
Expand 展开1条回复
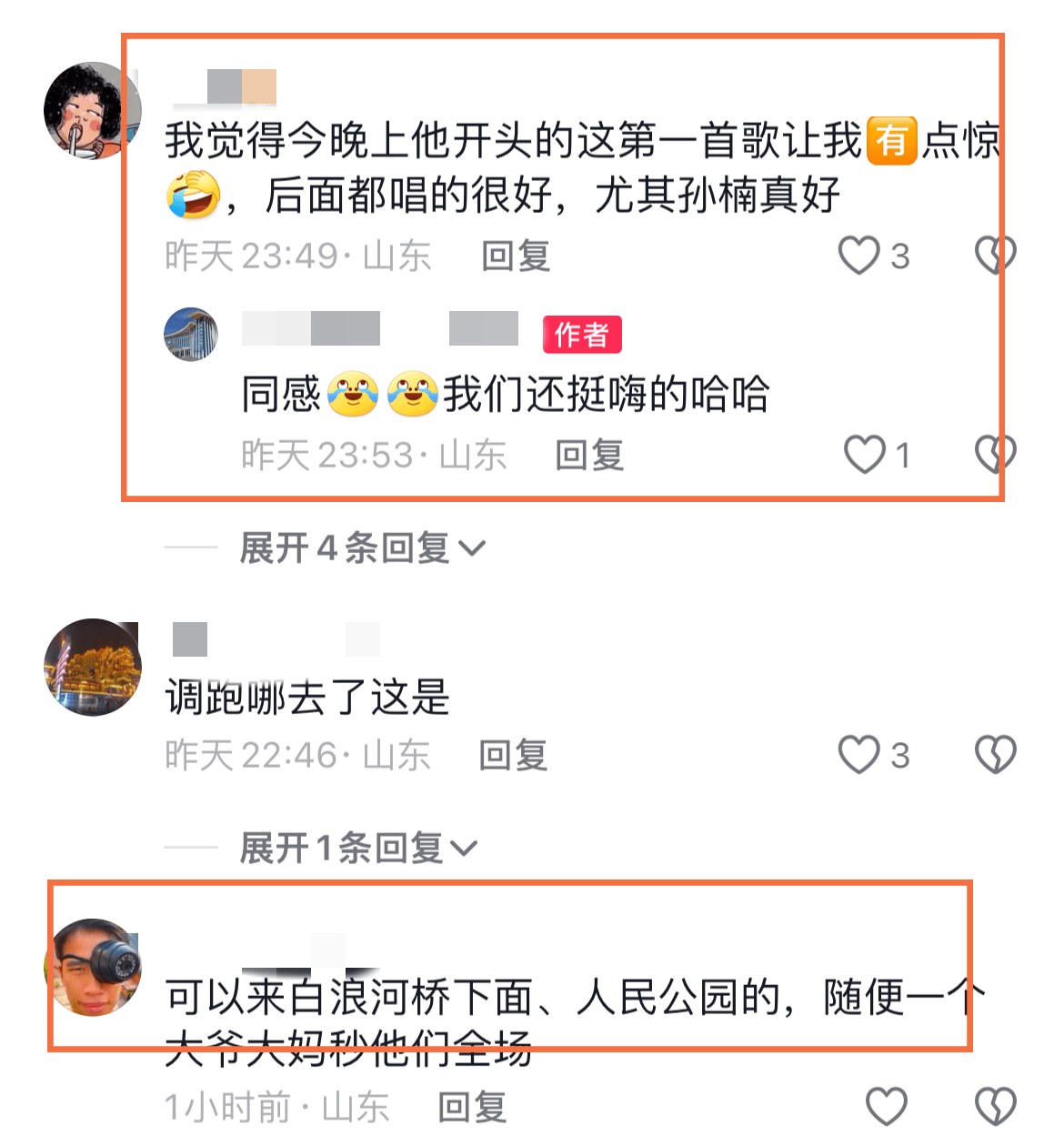[357, 849]
